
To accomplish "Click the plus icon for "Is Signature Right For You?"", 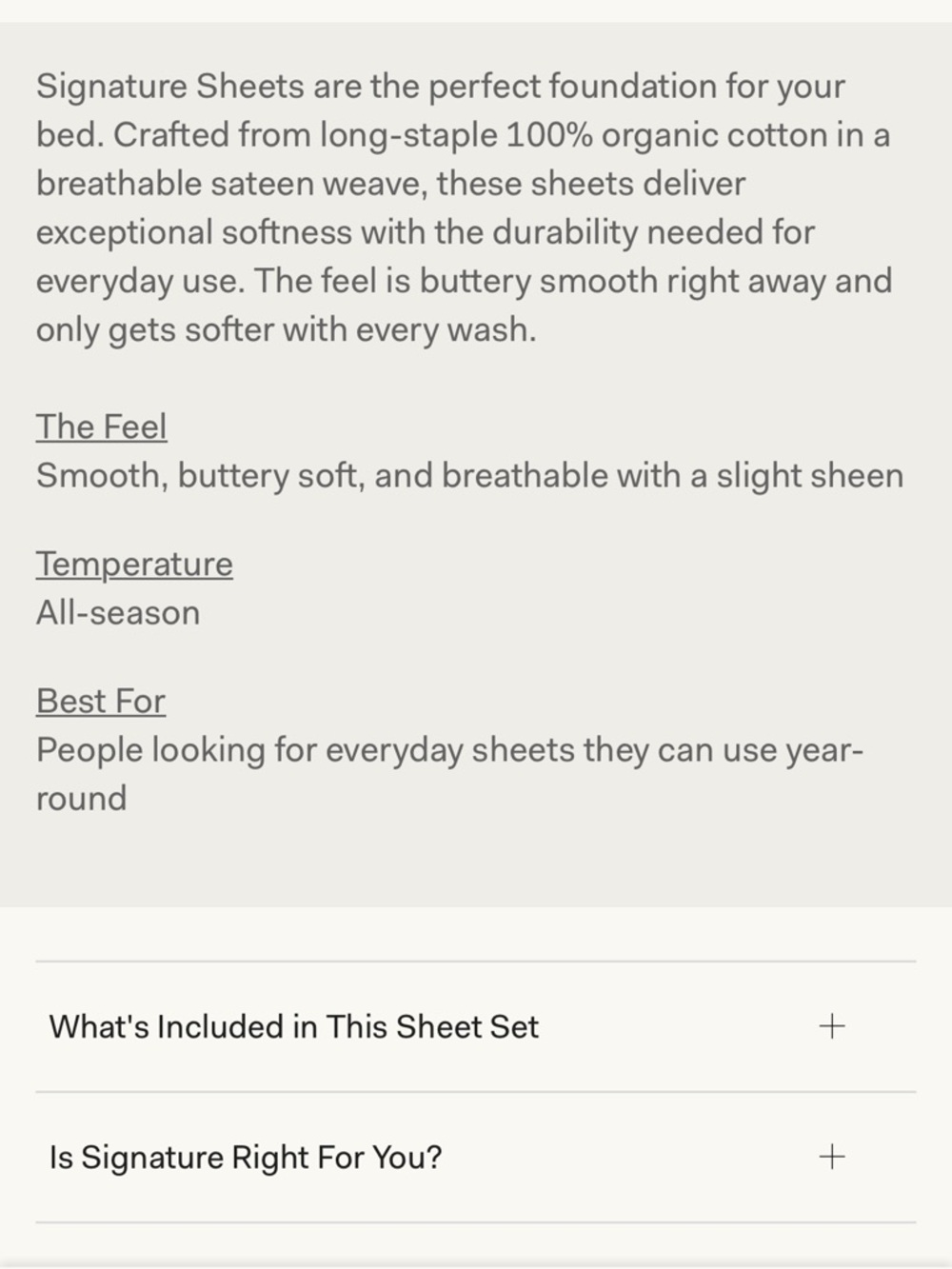I will point(832,1157).
